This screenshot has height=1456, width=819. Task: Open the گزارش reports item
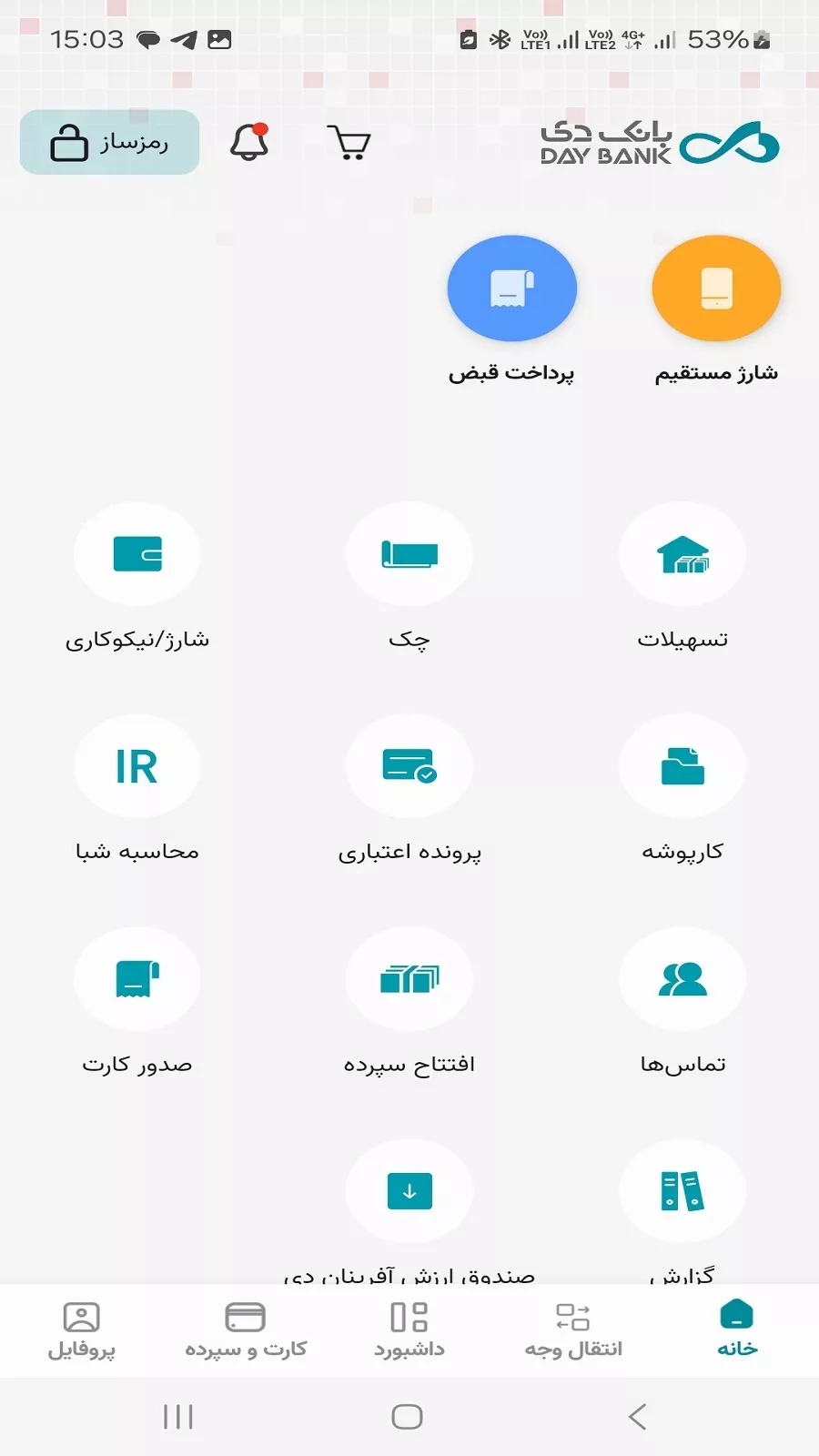point(682,1192)
